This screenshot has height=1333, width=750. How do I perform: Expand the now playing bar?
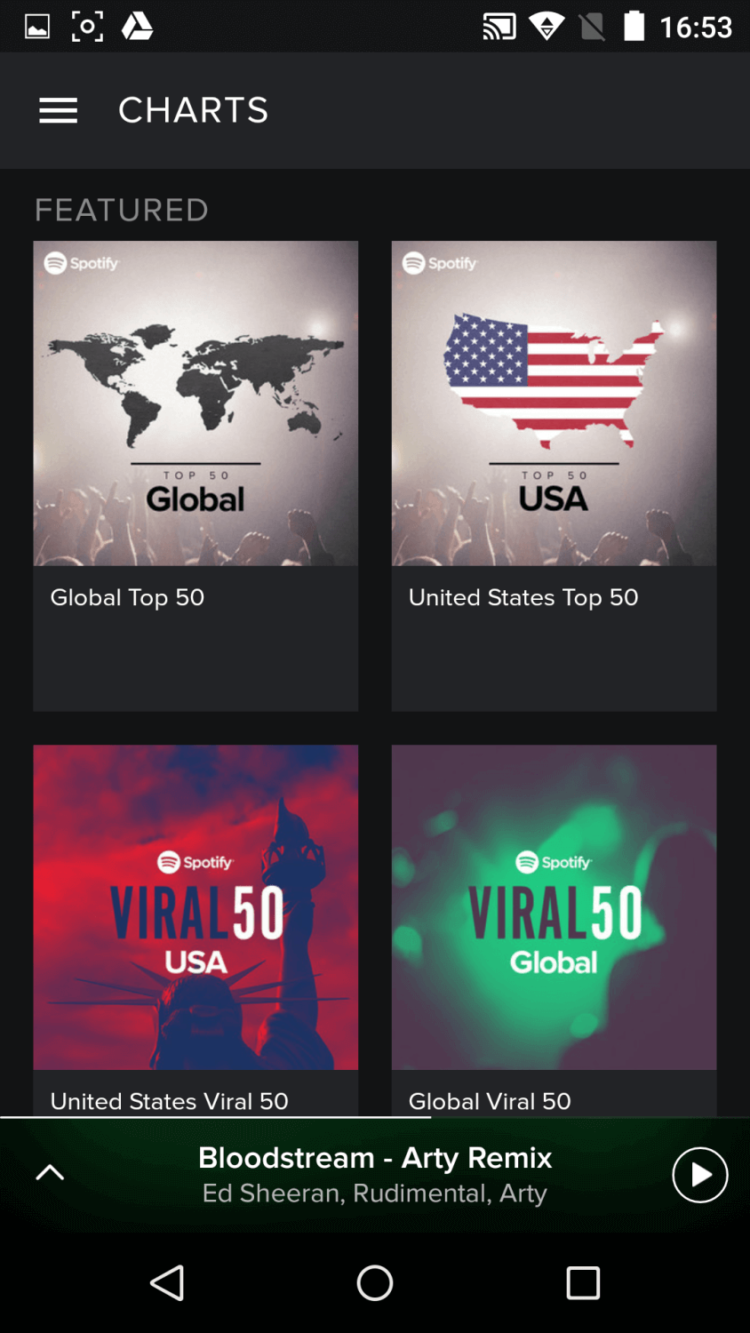(50, 1174)
